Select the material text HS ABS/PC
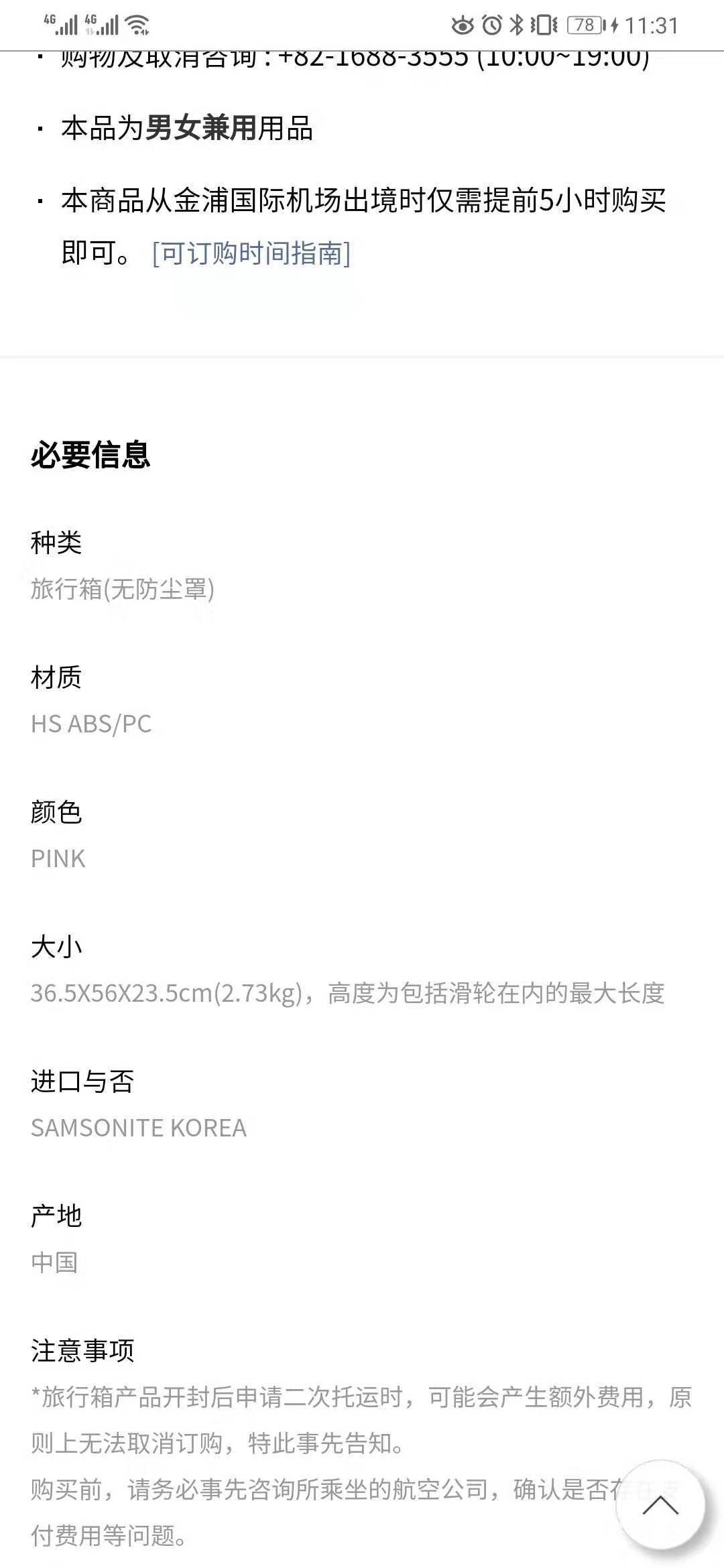This screenshot has width=724, height=1568. [x=92, y=724]
